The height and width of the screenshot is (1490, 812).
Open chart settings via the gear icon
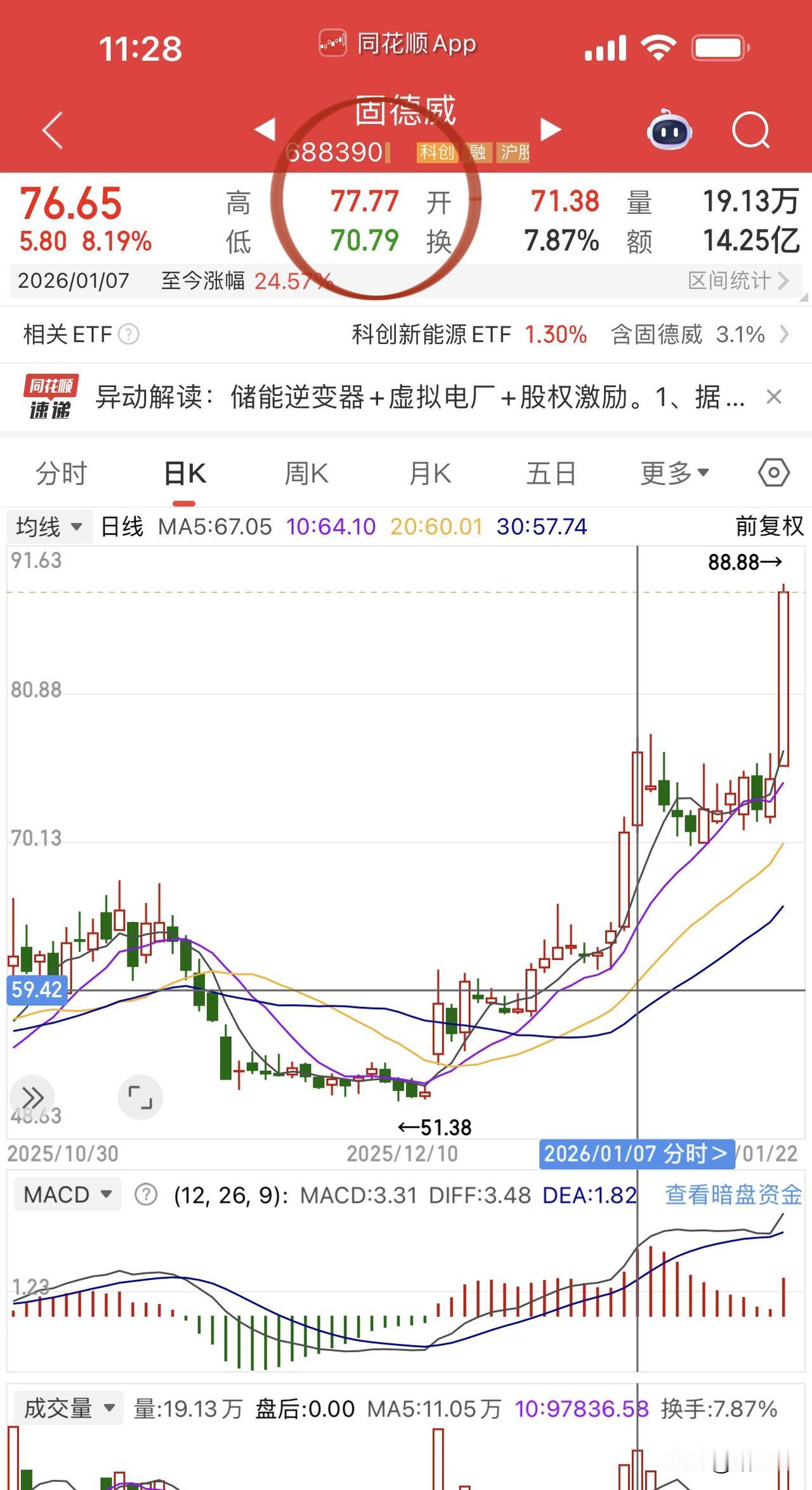[x=773, y=473]
